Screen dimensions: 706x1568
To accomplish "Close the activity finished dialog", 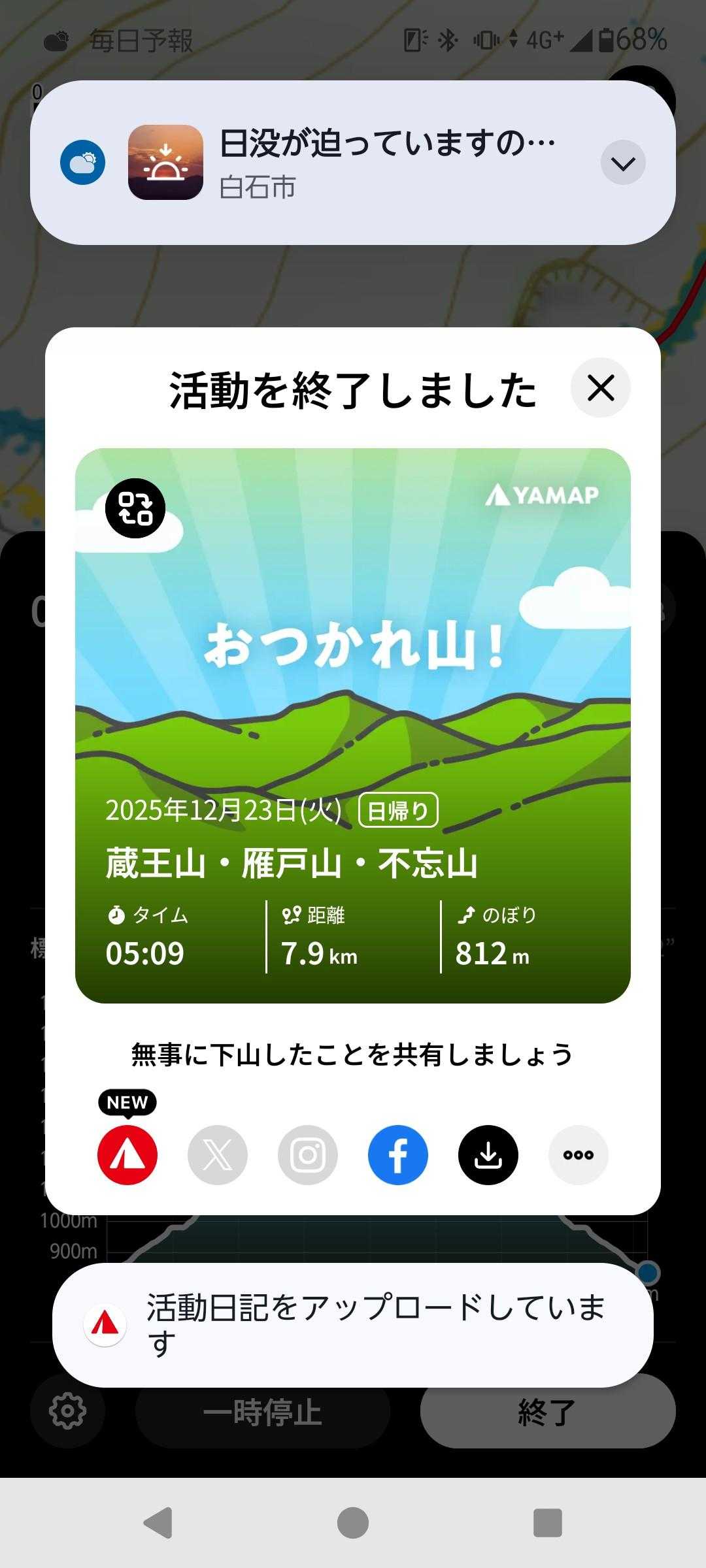I will 600,388.
